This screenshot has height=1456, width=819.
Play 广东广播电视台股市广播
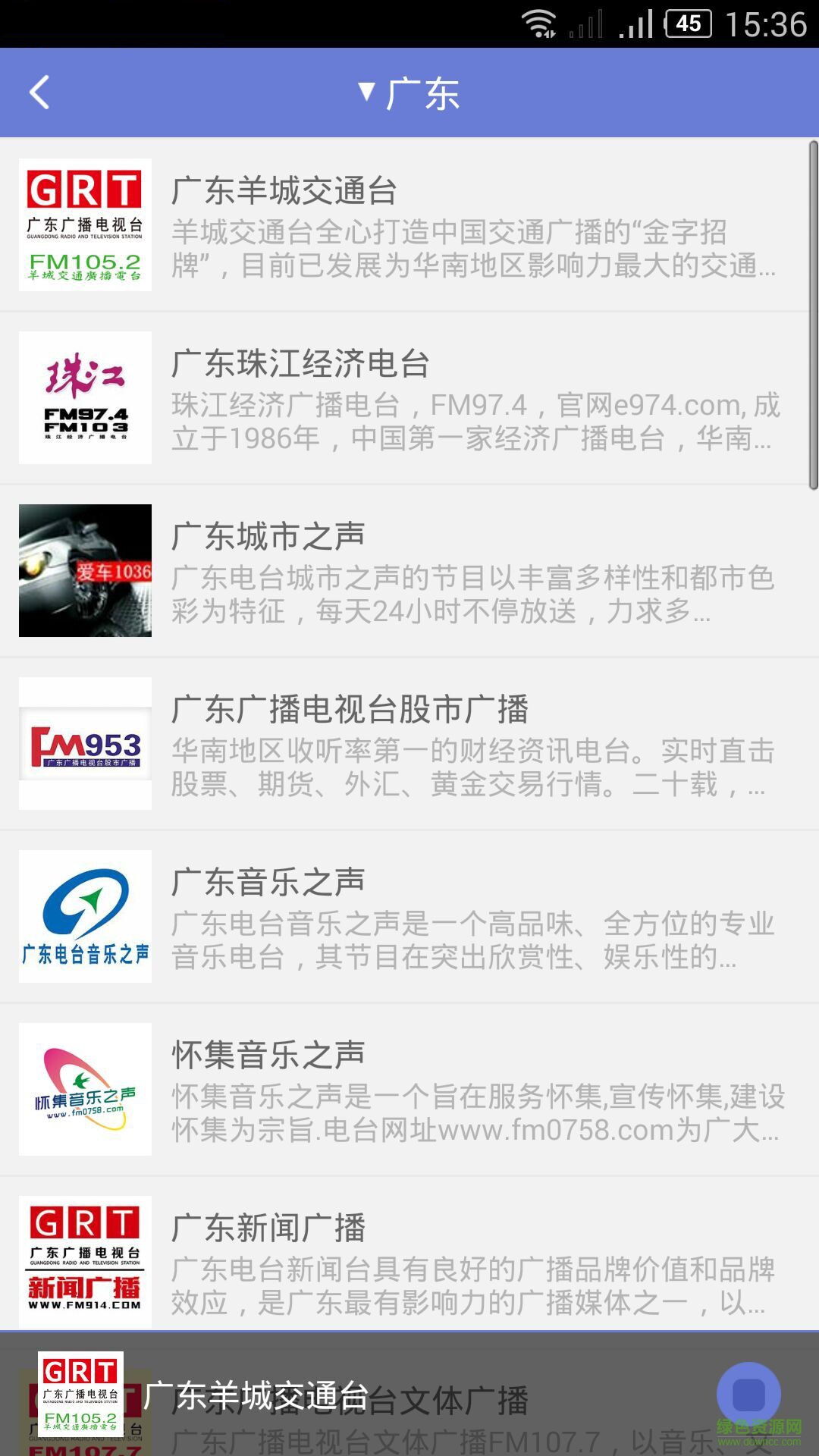pyautogui.click(x=409, y=744)
